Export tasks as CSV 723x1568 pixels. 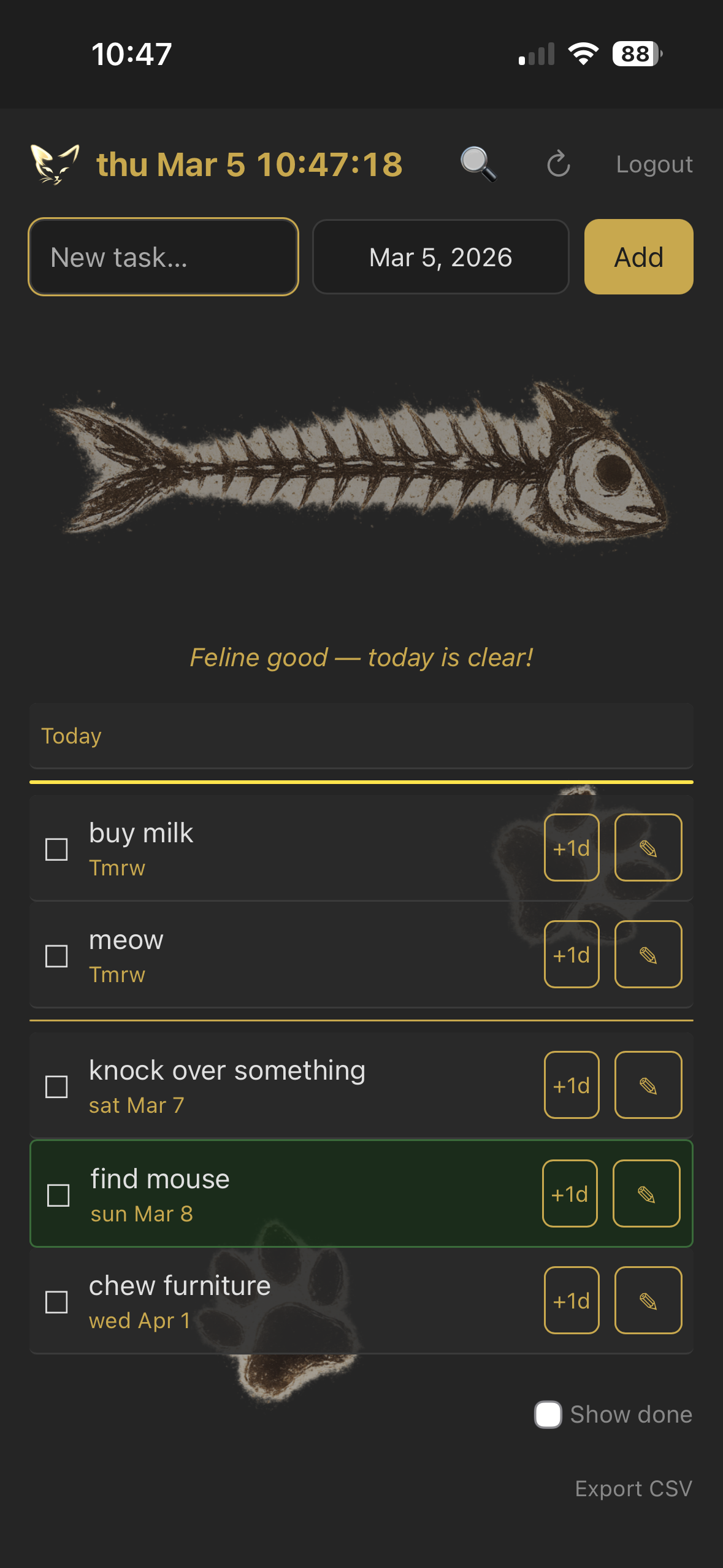coord(633,1489)
